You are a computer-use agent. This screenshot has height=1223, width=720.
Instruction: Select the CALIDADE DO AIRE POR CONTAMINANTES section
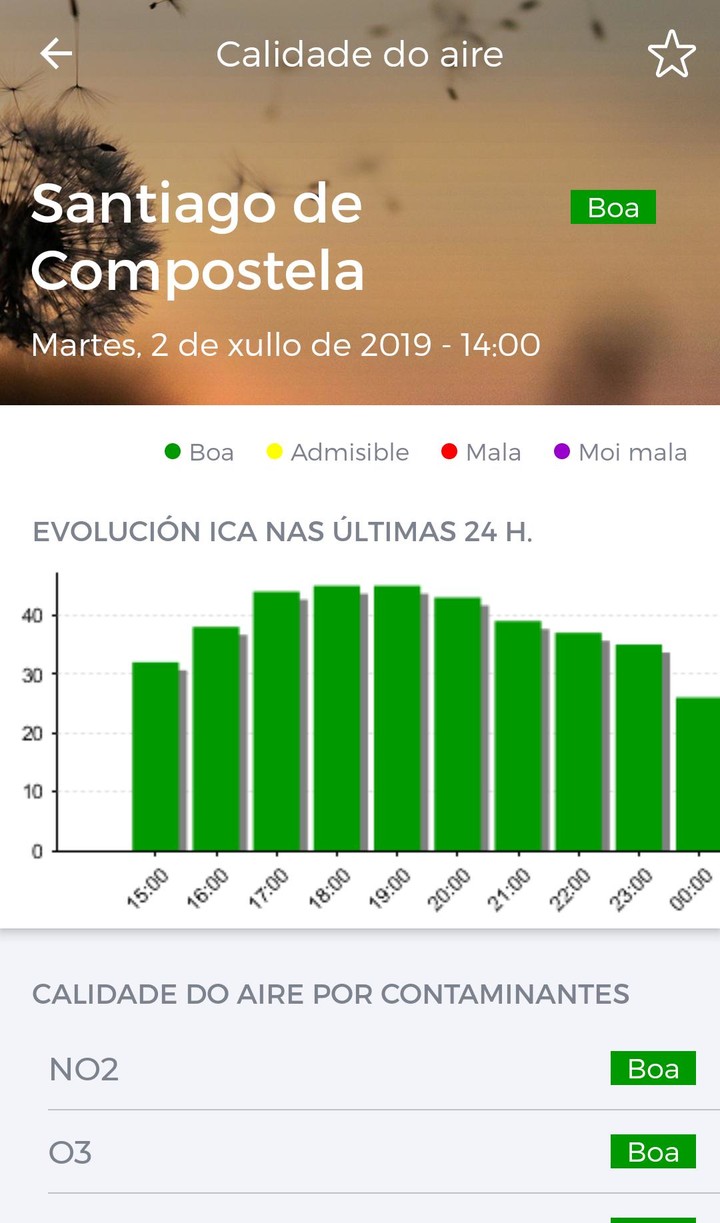330,995
